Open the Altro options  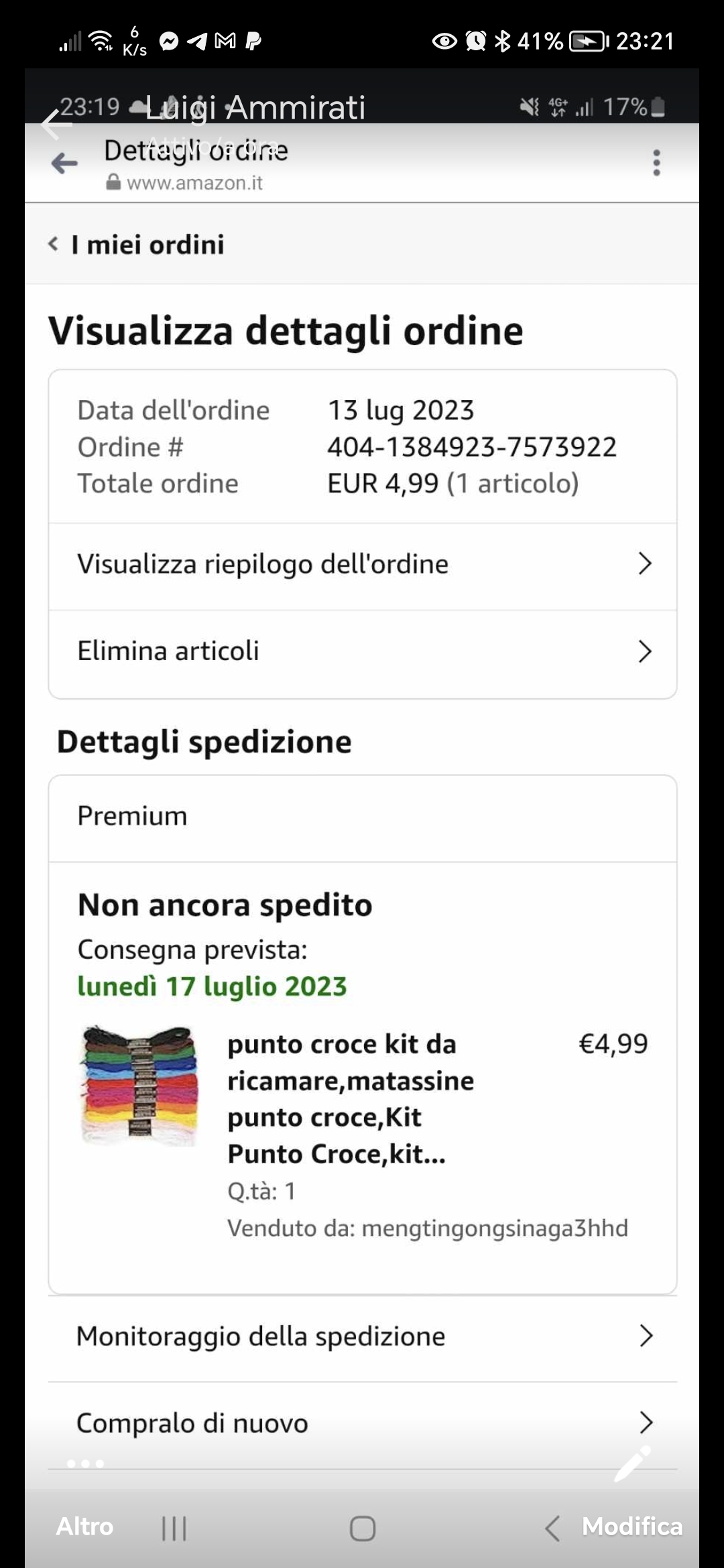[85, 1525]
